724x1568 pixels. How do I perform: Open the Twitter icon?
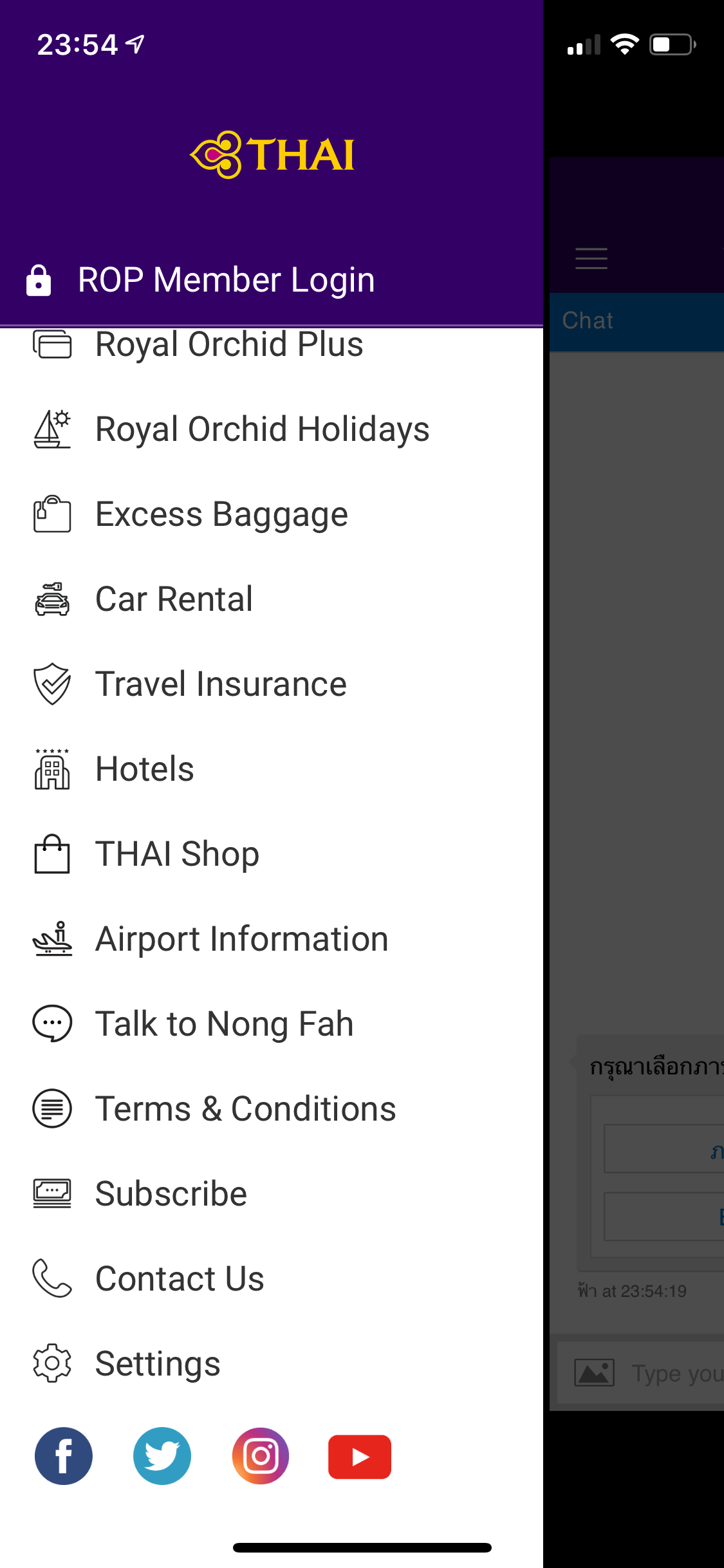(x=162, y=1456)
